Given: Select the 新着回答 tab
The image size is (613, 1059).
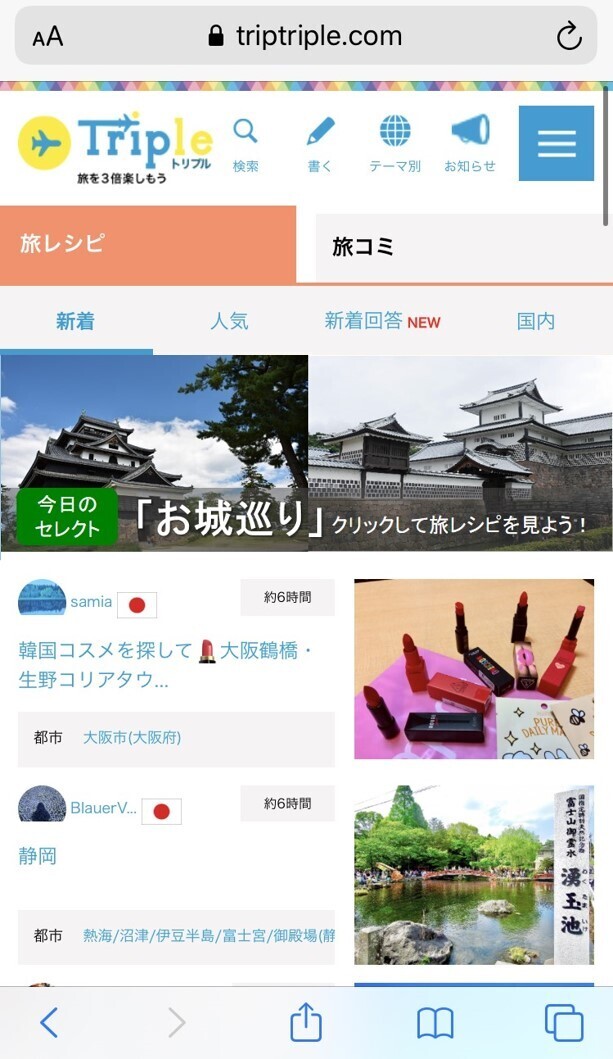Looking at the screenshot, I should (x=381, y=322).
